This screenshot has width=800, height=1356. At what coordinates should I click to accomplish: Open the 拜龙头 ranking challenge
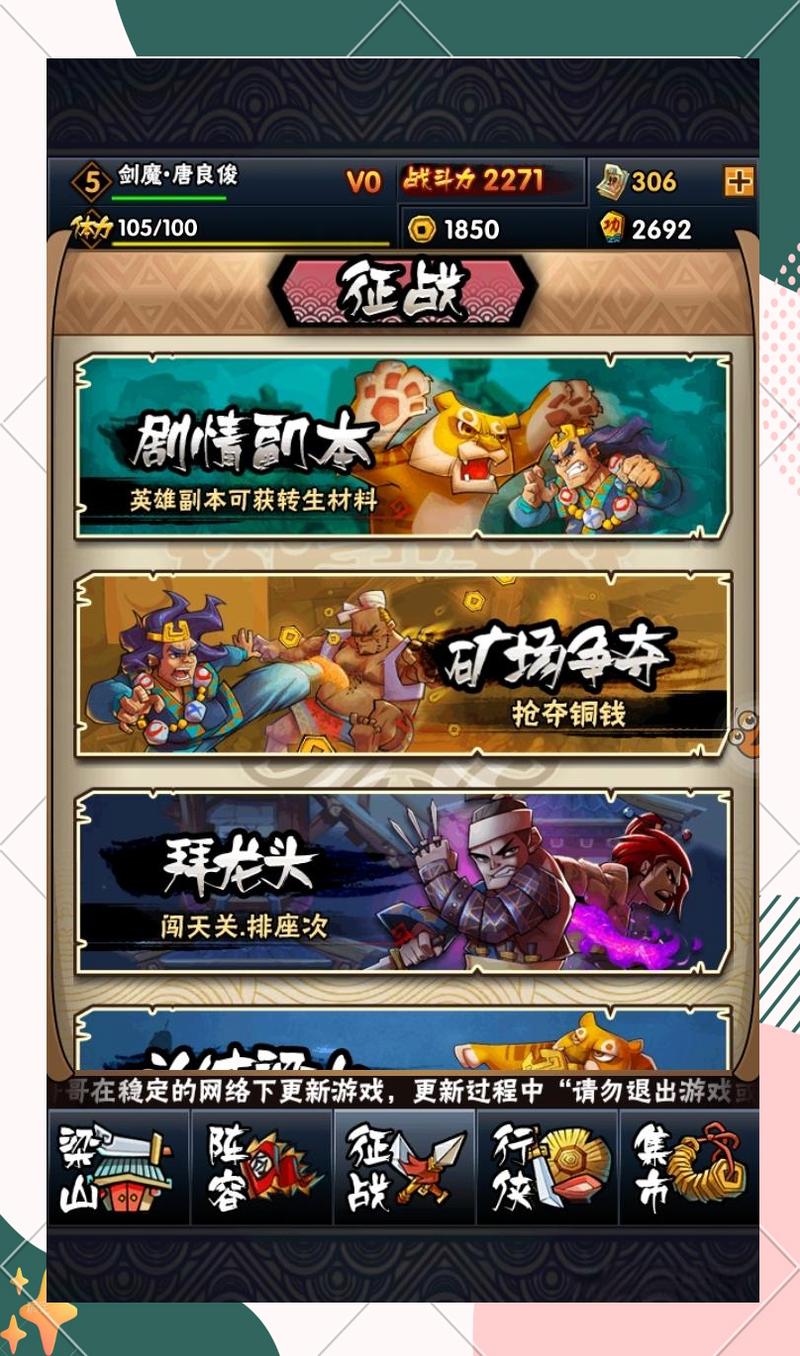click(403, 881)
